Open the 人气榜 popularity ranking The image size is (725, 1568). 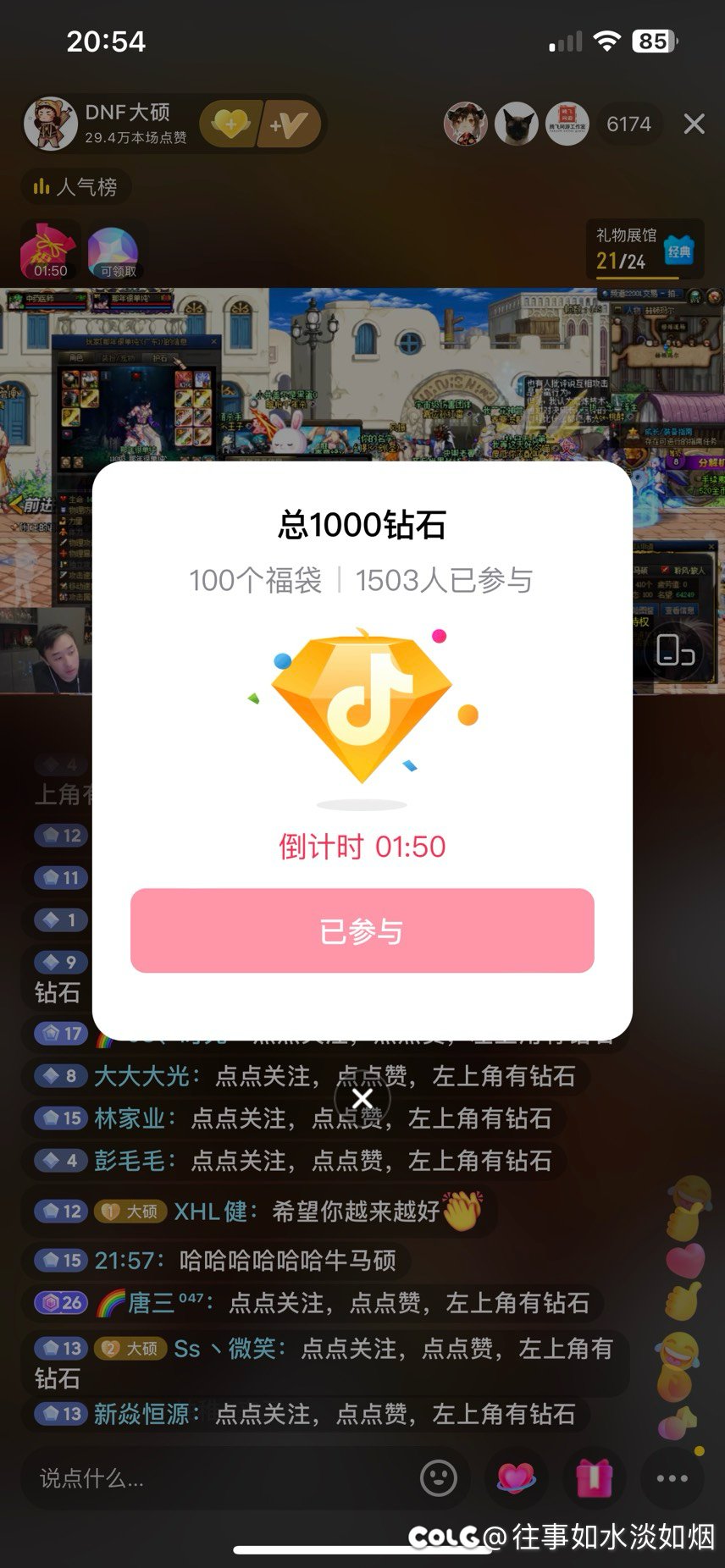[x=75, y=187]
